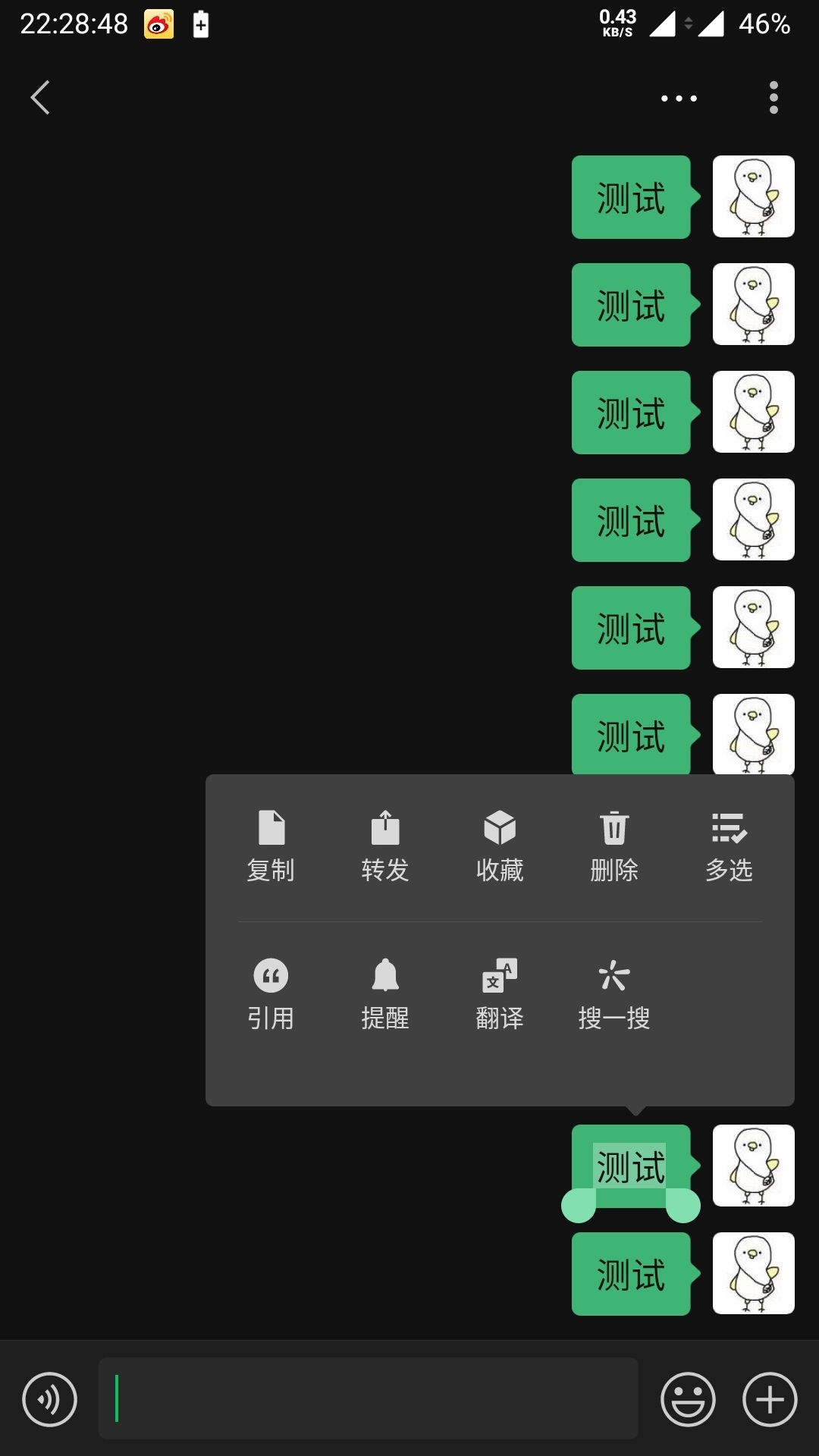Tap the plus button for attachments

click(x=768, y=1399)
